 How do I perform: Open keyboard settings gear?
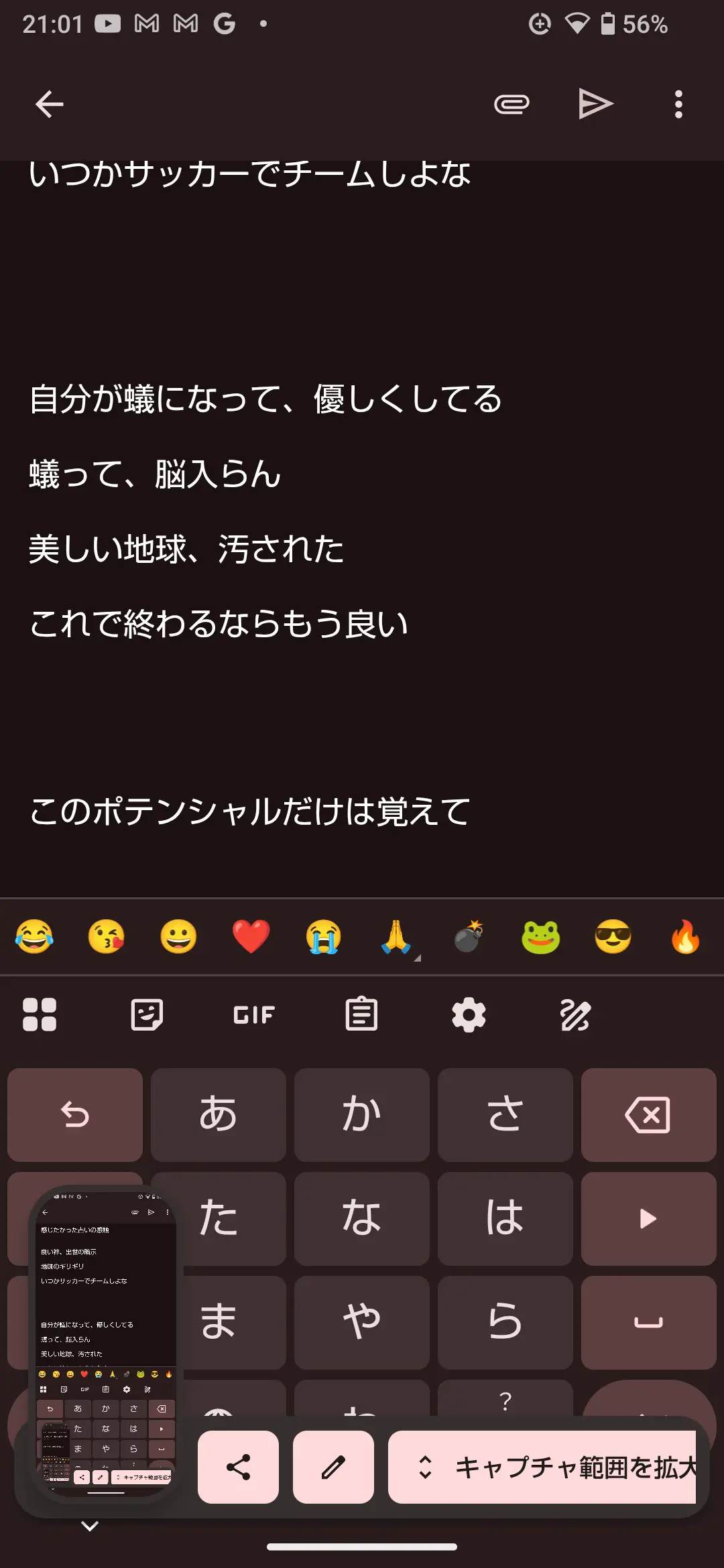pos(469,1015)
